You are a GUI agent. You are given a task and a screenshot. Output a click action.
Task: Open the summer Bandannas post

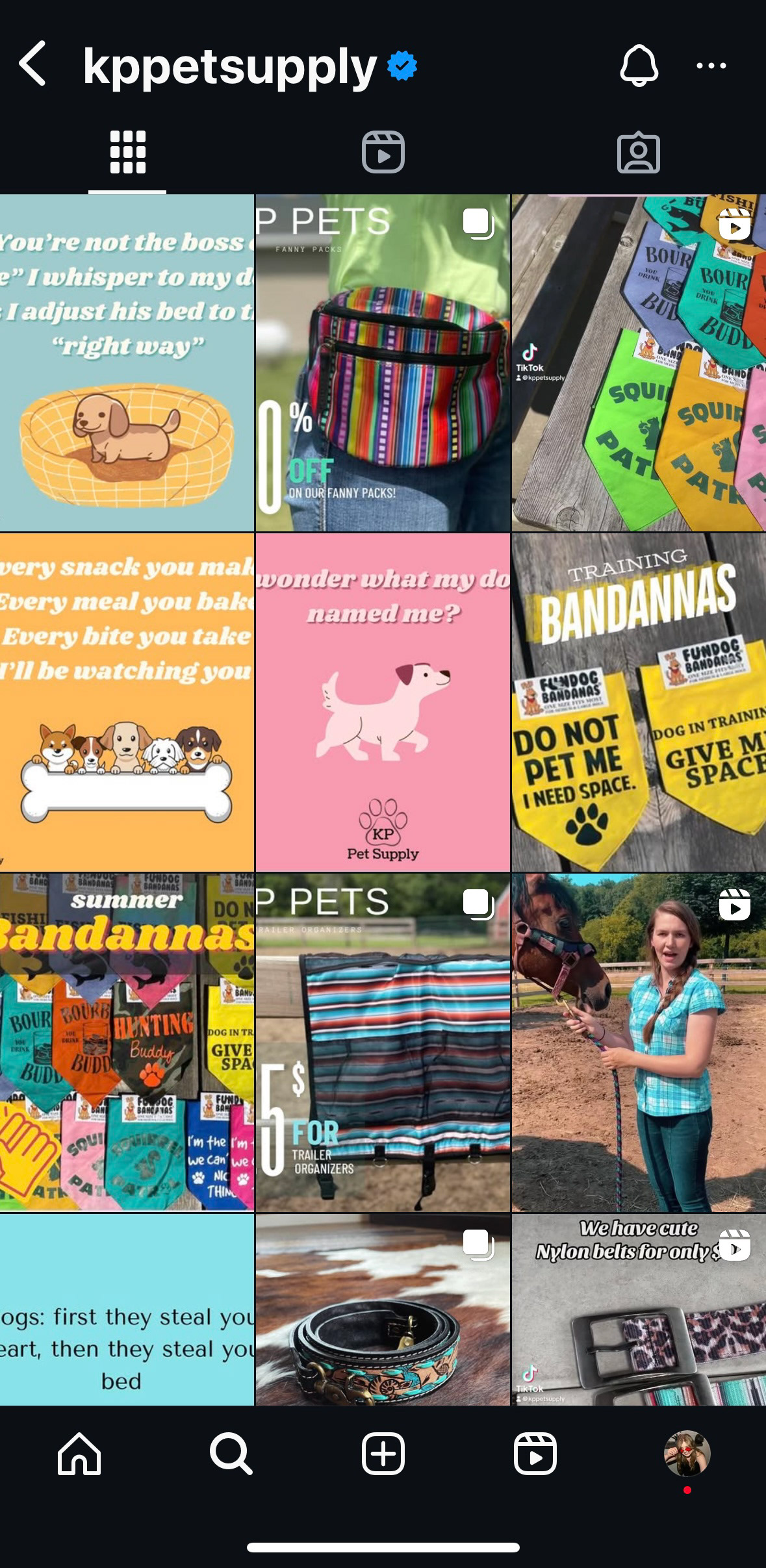(127, 1042)
